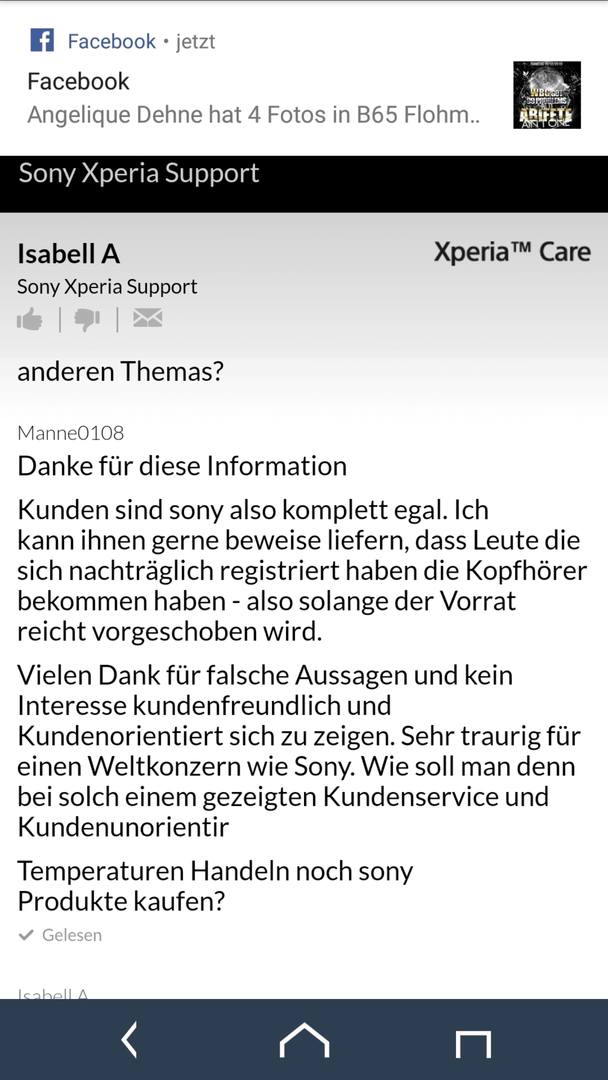Return to the home screen

[x=304, y=1041]
